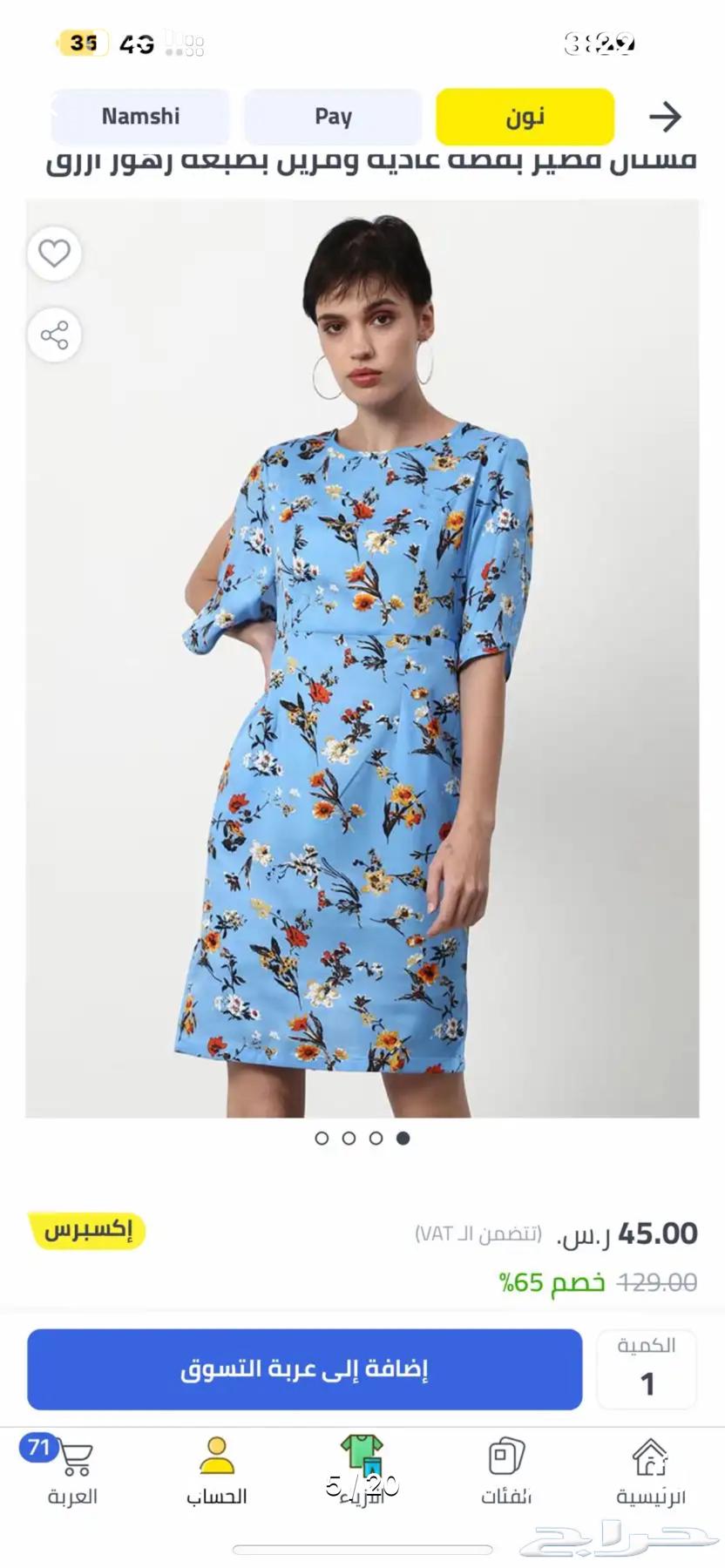Add the dress to your wishlist
The height and width of the screenshot is (1568, 725).
54,253
